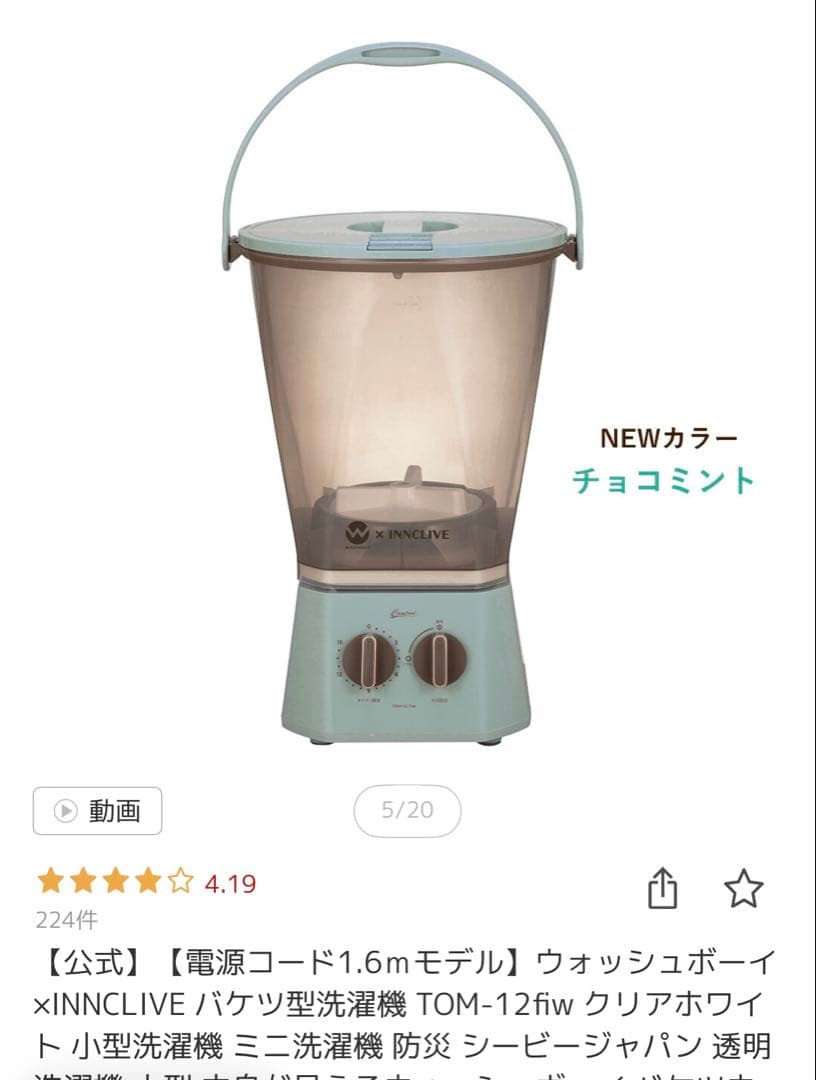Open sharing options via the share arrow icon
816x1080 pixels.
[664, 889]
